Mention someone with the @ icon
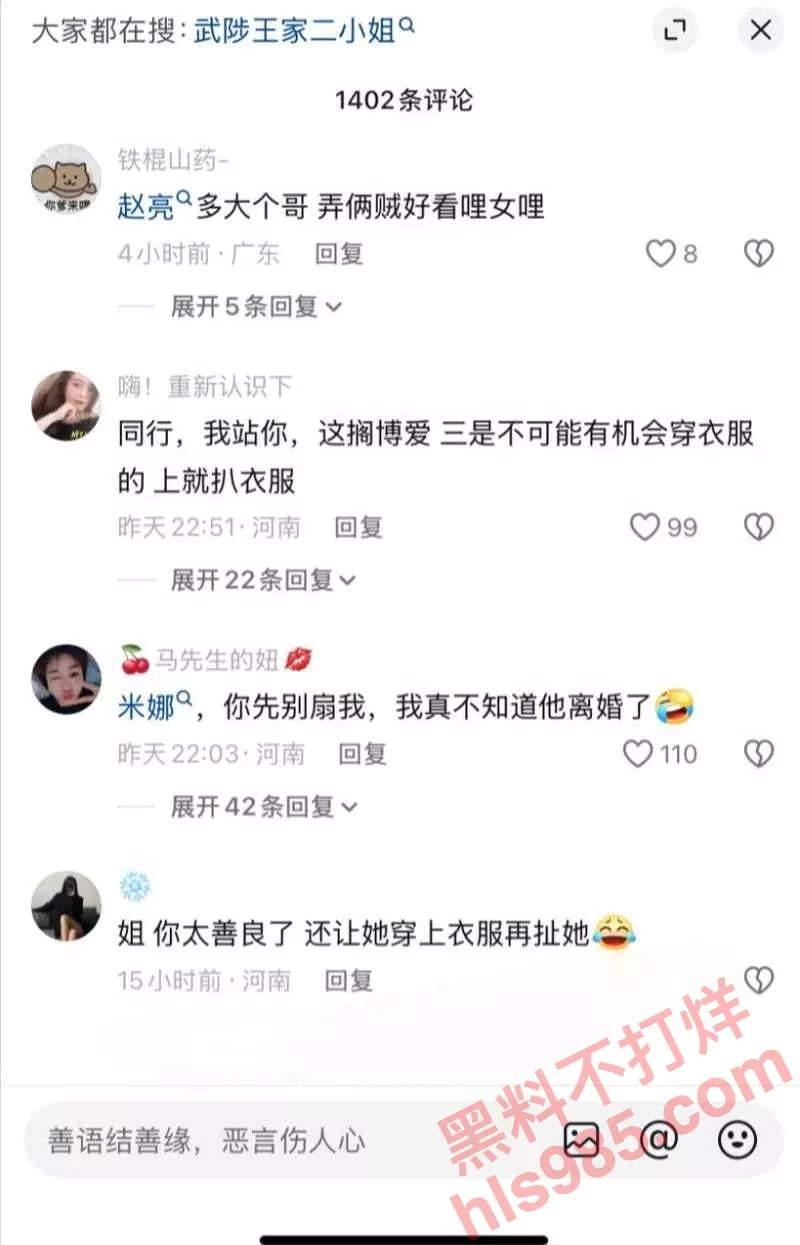The width and height of the screenshot is (800, 1245). (x=659, y=1139)
